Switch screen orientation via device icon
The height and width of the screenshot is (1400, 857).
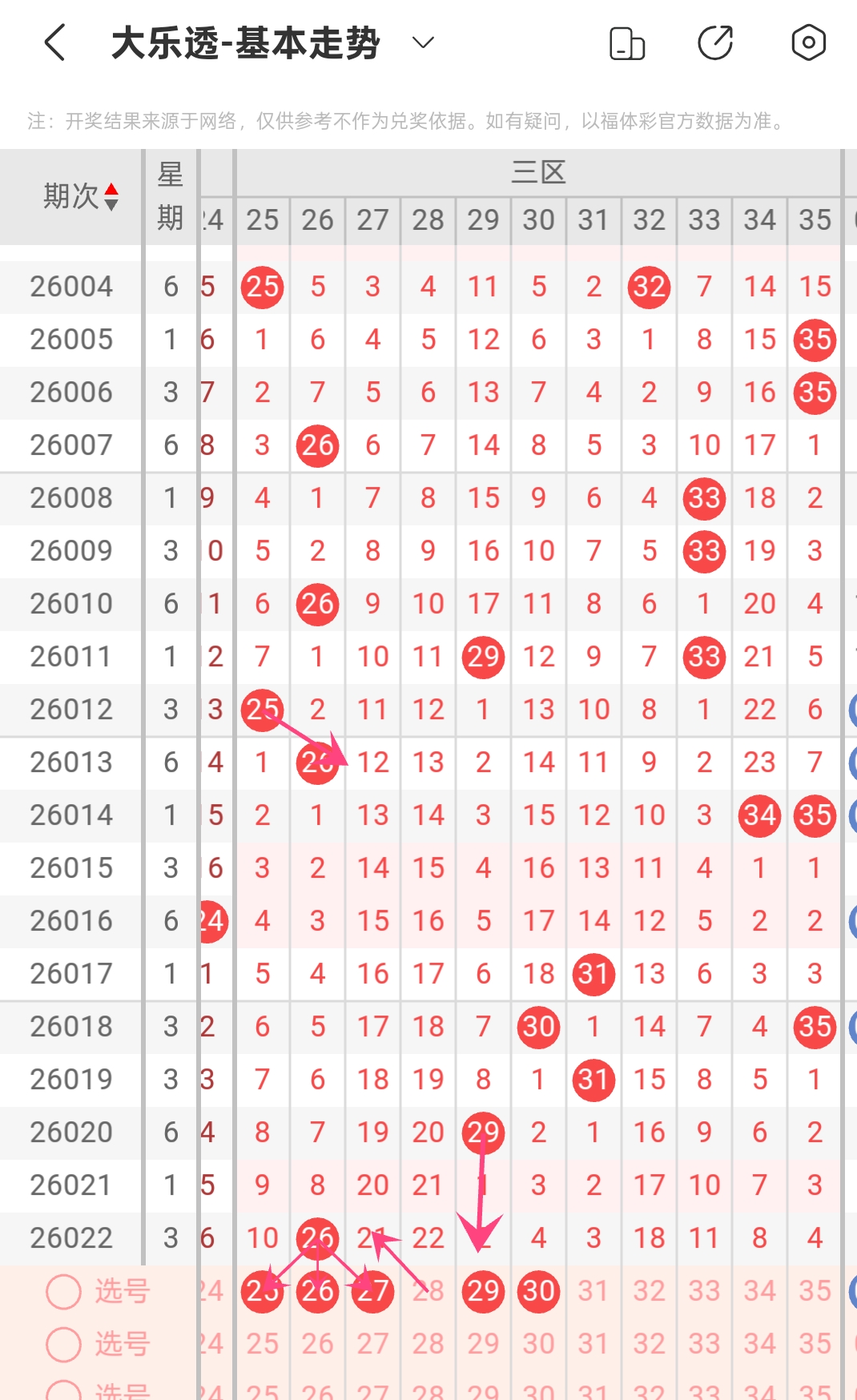click(x=627, y=43)
